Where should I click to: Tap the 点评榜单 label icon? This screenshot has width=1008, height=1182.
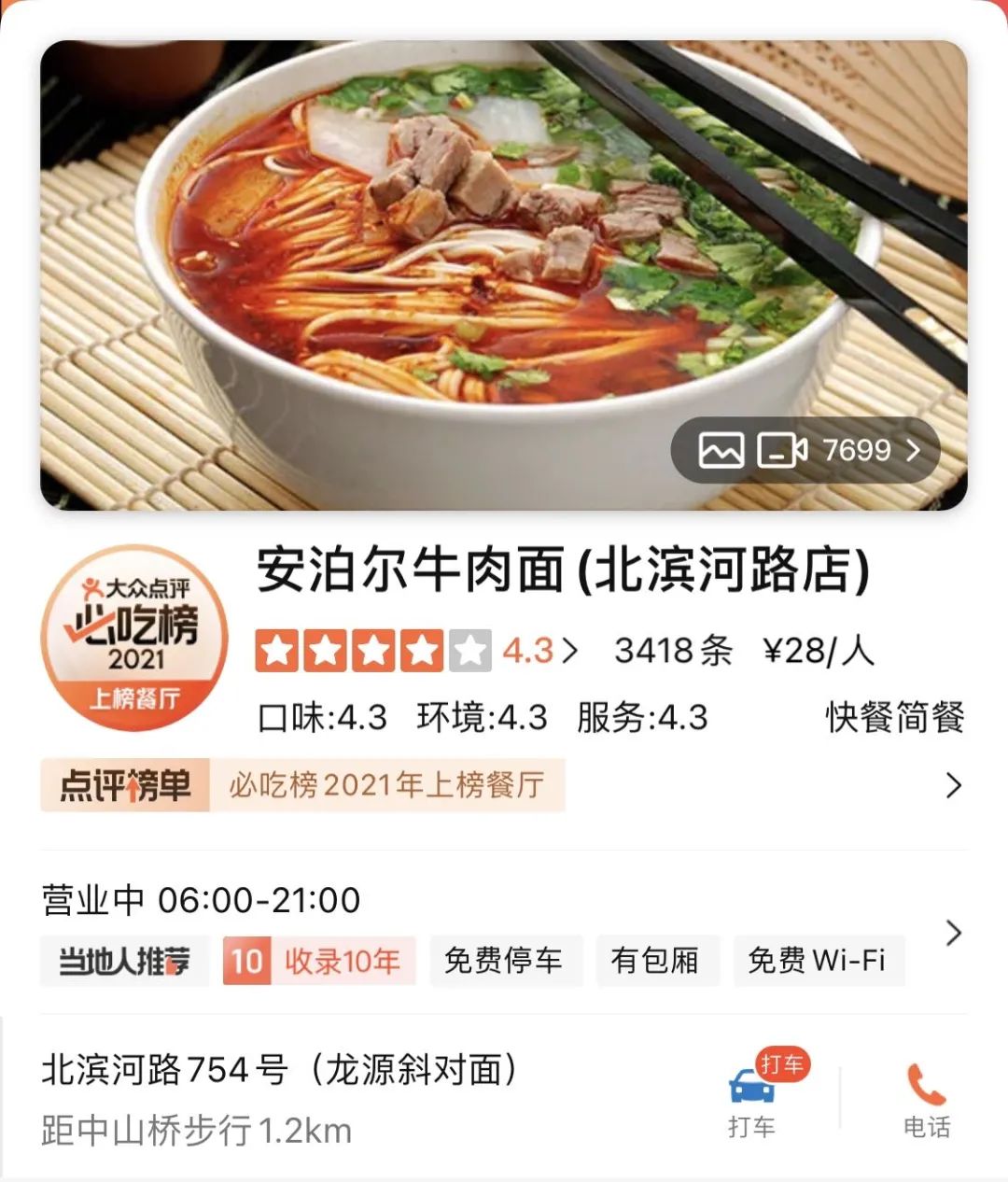tap(126, 785)
